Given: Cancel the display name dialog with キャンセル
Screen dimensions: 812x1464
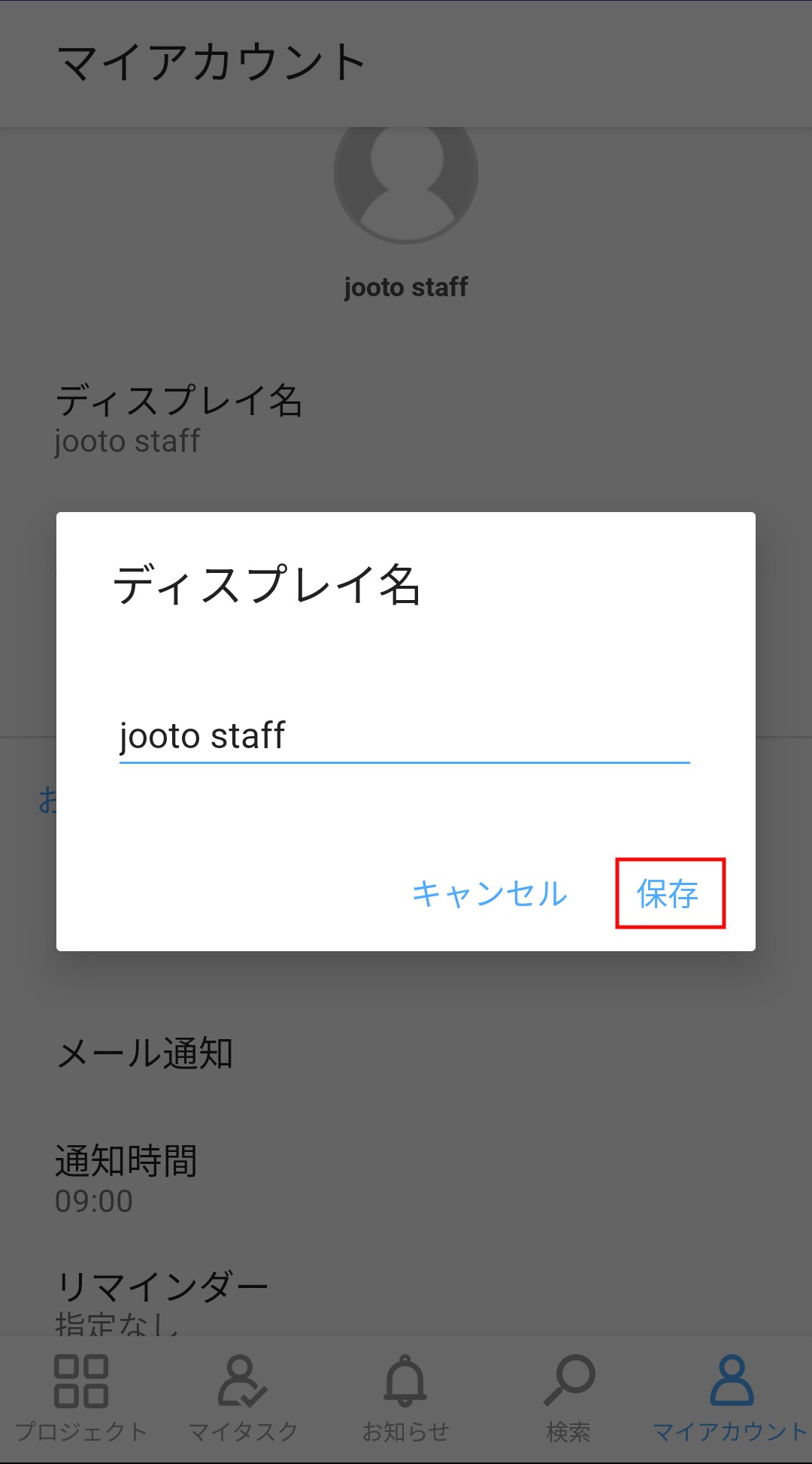Looking at the screenshot, I should [x=489, y=893].
